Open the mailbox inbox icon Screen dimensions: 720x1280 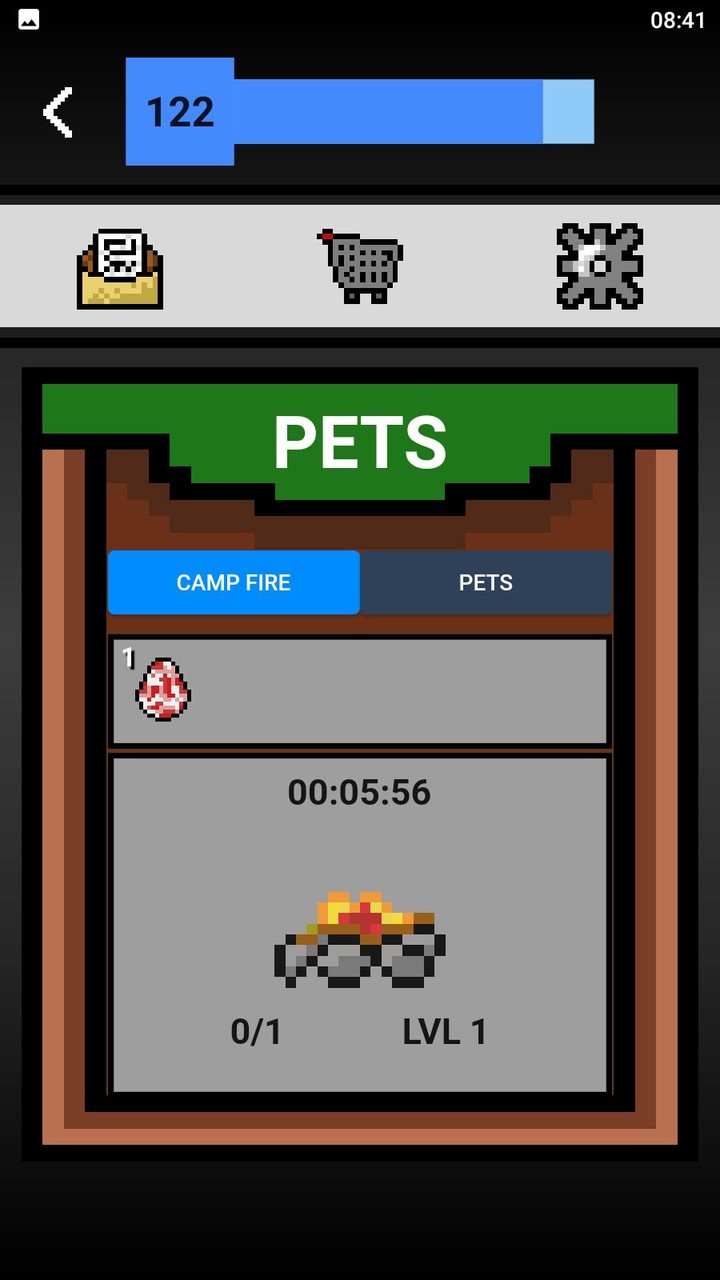[120, 267]
